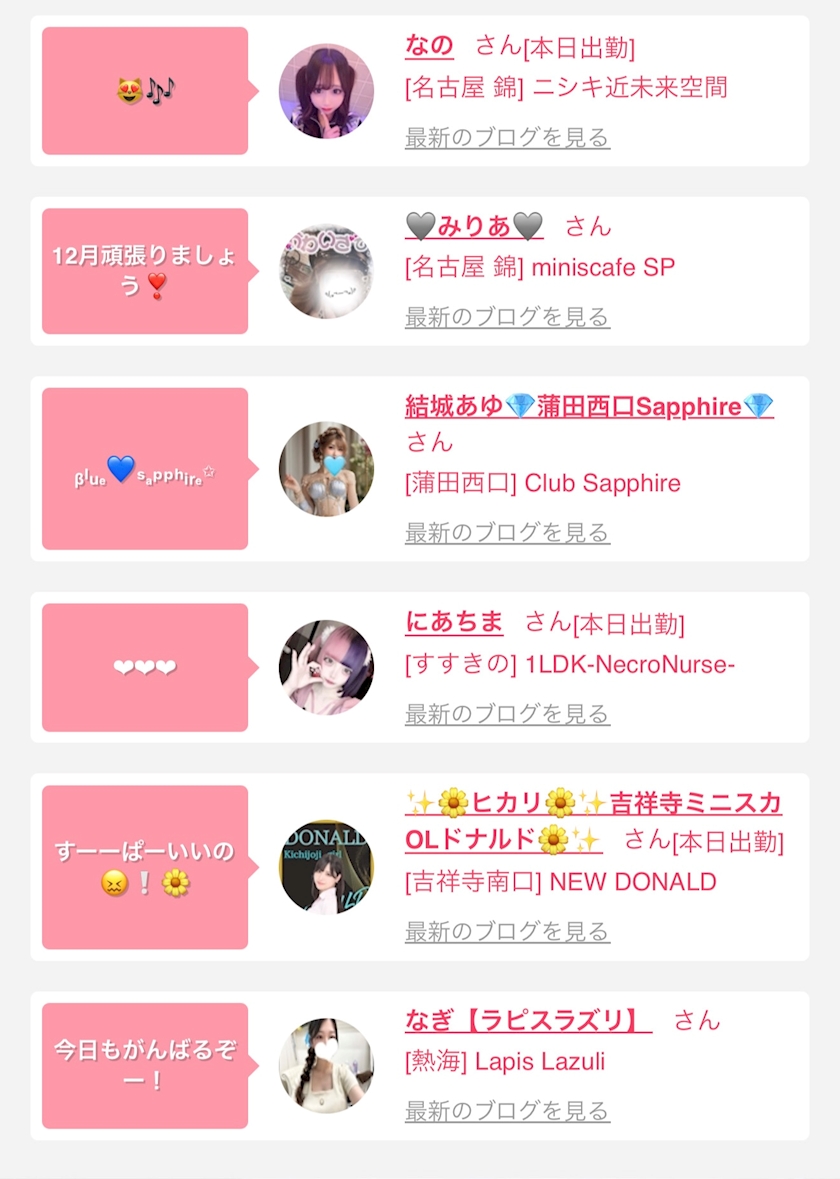840x1179 pixels.
Task: View latest blog of なの
Action: tap(507, 138)
